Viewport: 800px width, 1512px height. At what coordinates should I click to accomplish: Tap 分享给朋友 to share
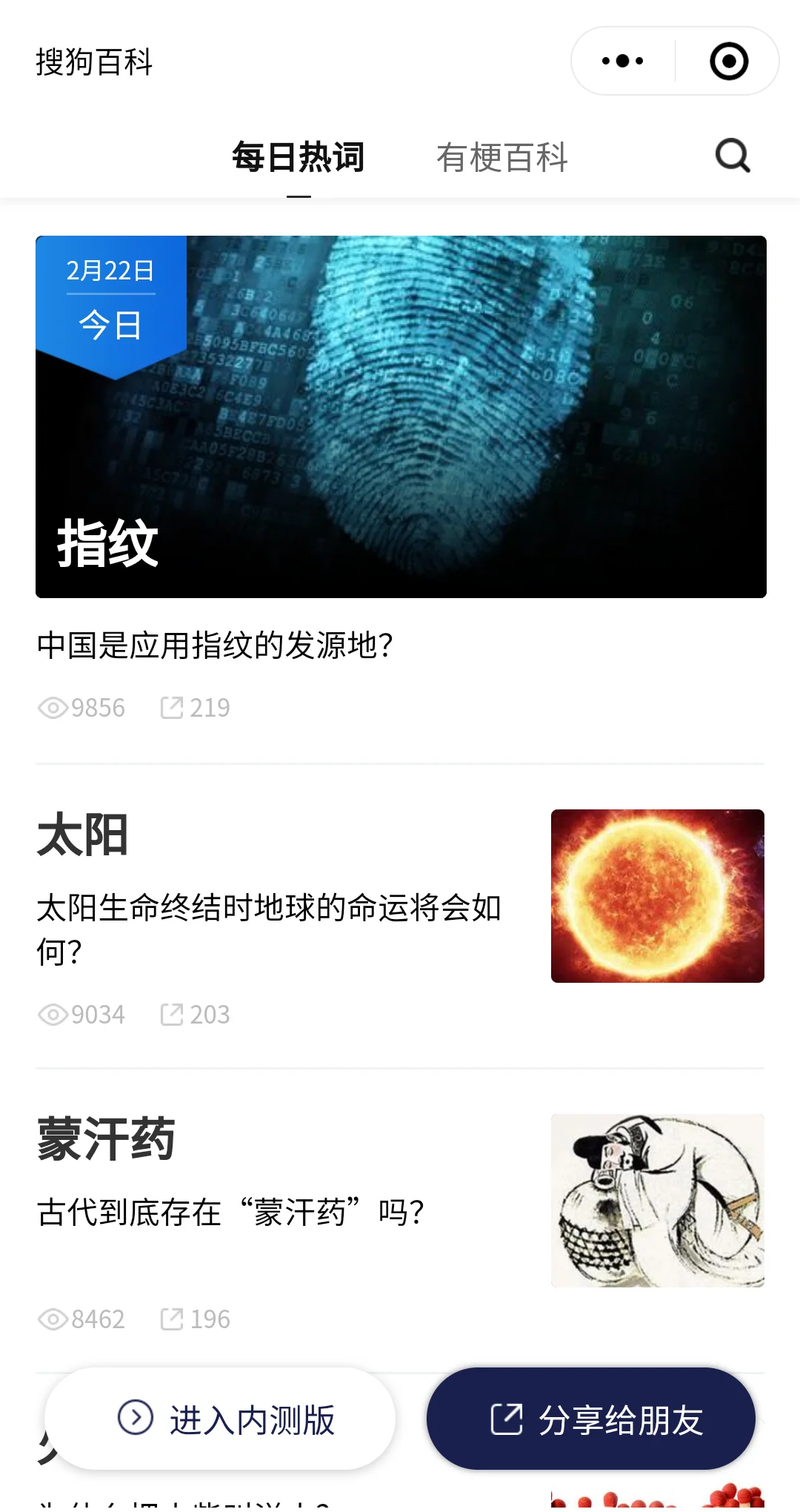[591, 1419]
